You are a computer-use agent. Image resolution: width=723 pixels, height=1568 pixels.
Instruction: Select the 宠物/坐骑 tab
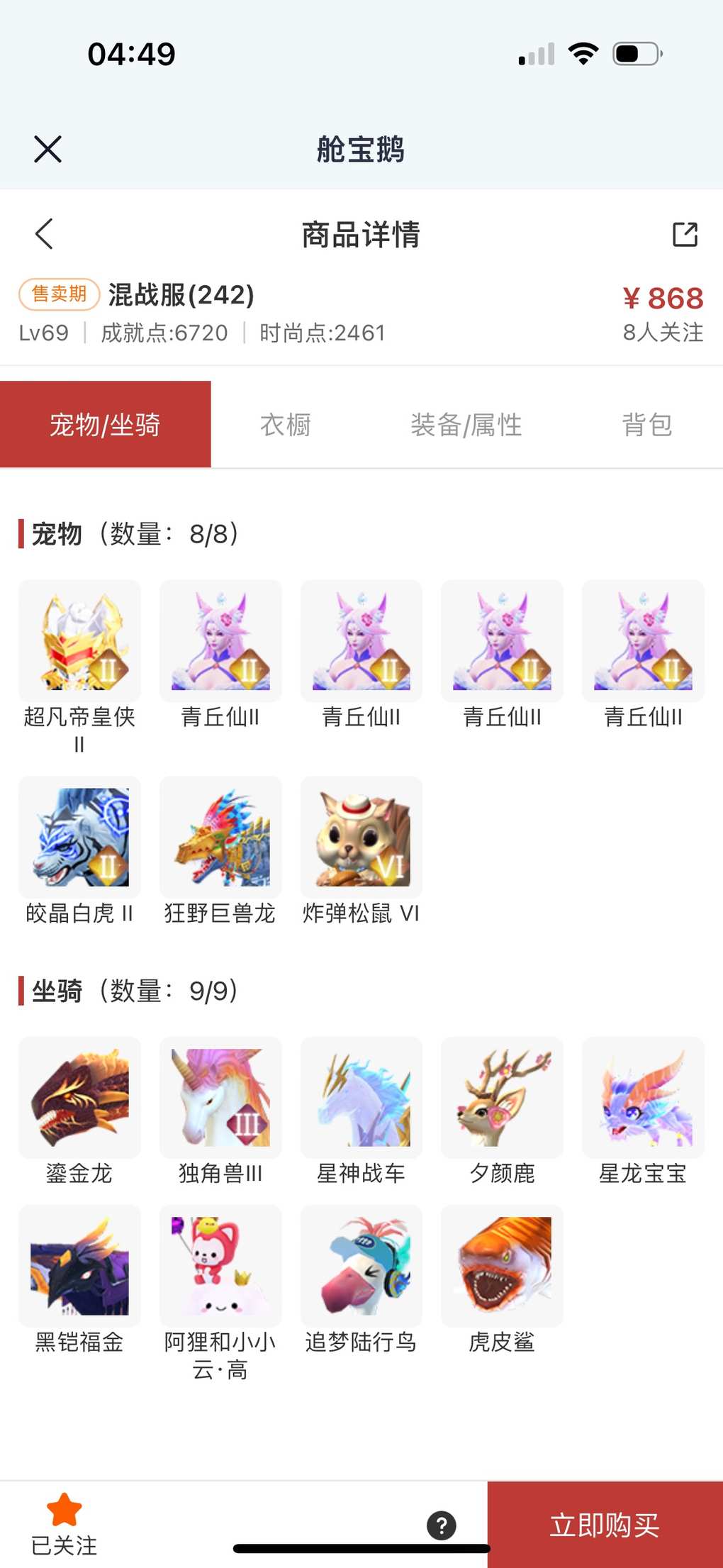pos(105,425)
